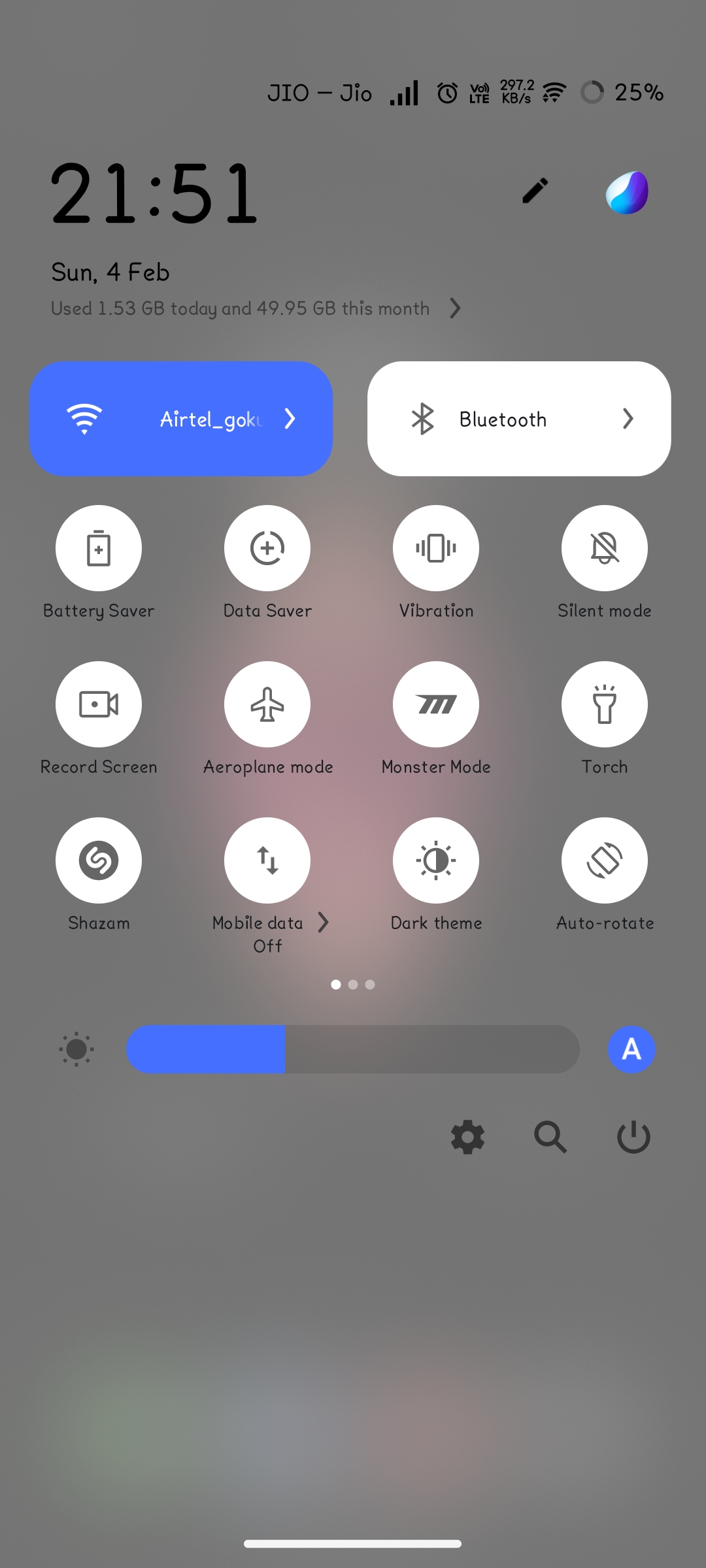Screen dimensions: 706x1568
Task: Switch on Dark theme
Action: click(x=436, y=860)
